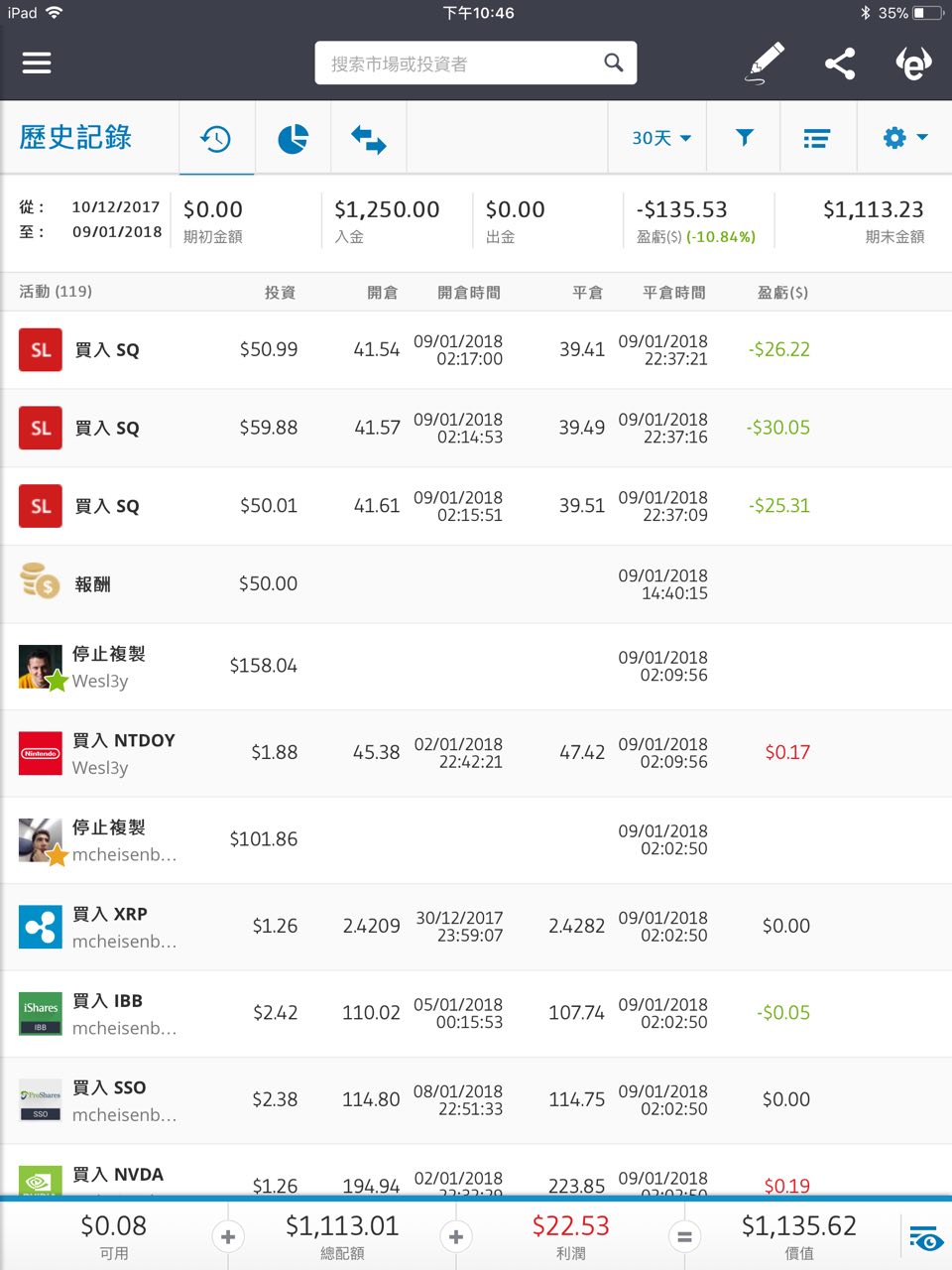Open the 買入 NTDOY trade row
The height and width of the screenshot is (1270, 952).
pos(476,753)
